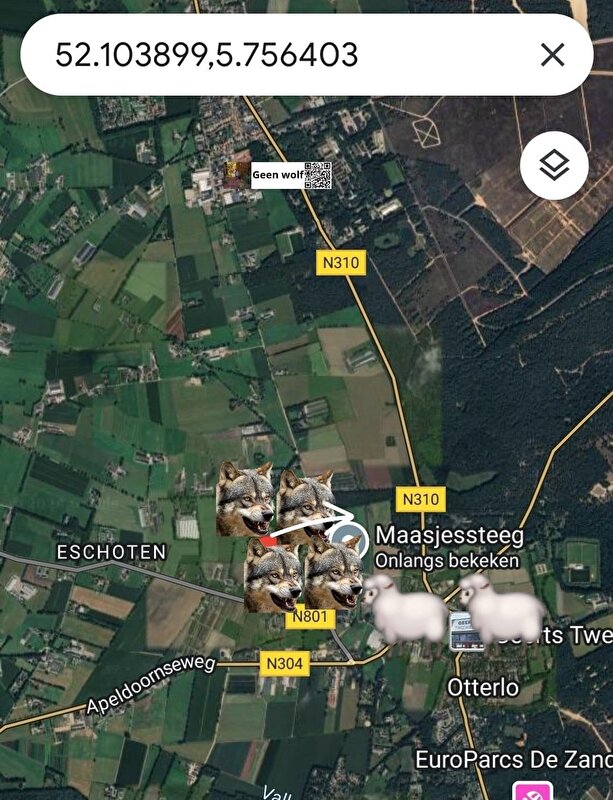Open the map layers selector

553,166
